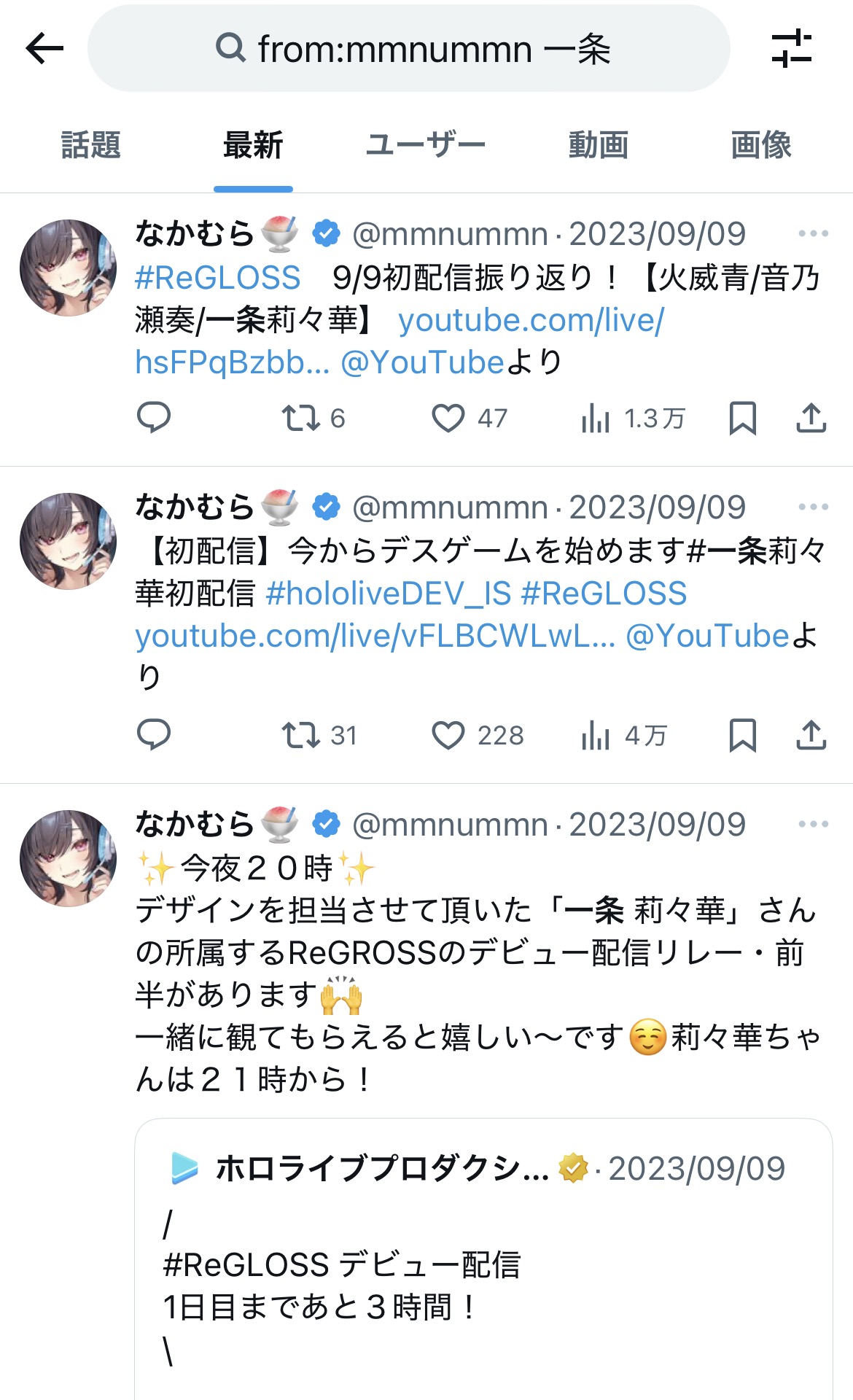Open the quoted ホロライブプロダクション post

(x=483, y=1259)
